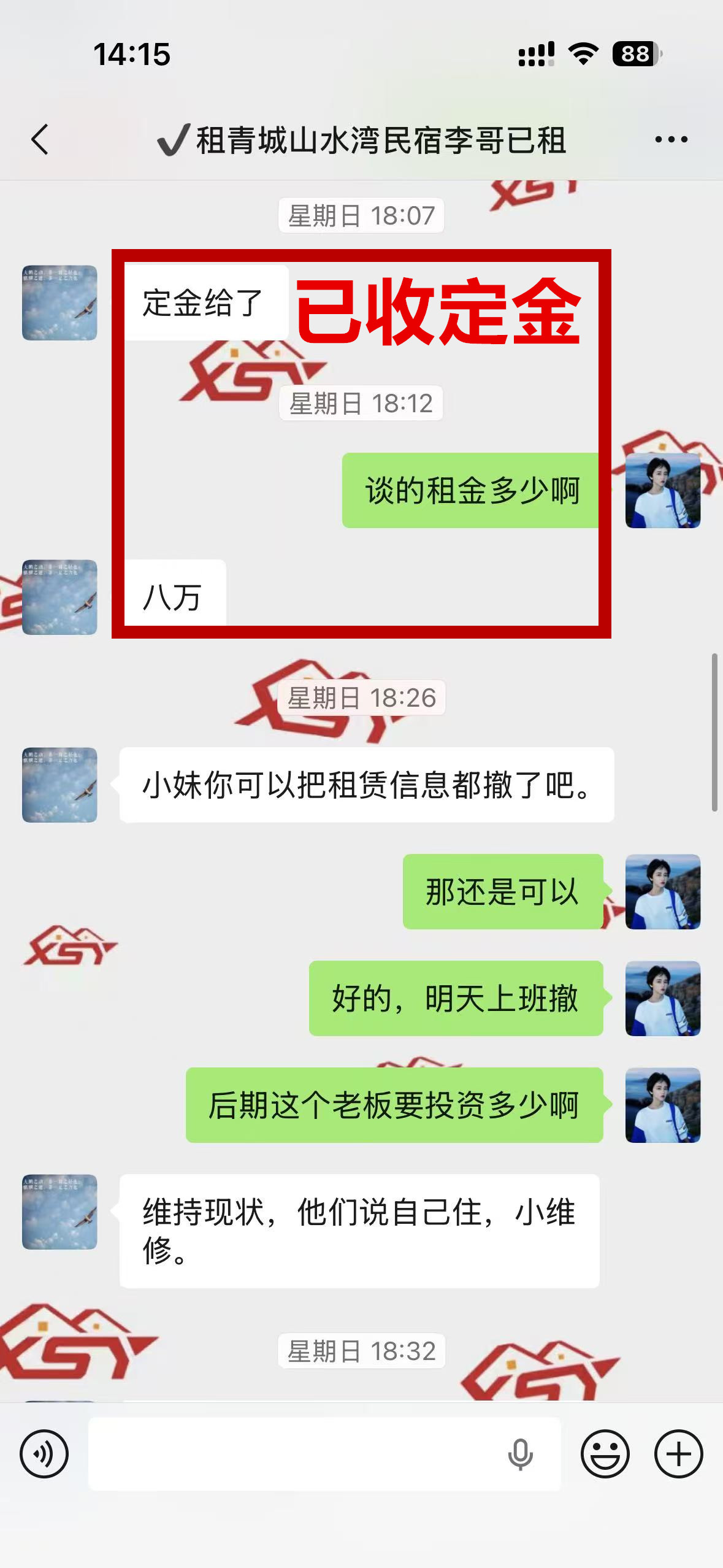Viewport: 723px width, 1568px height.
Task: Open own avatar beside '后期这个老板要投资多少啊'
Action: point(662,1105)
